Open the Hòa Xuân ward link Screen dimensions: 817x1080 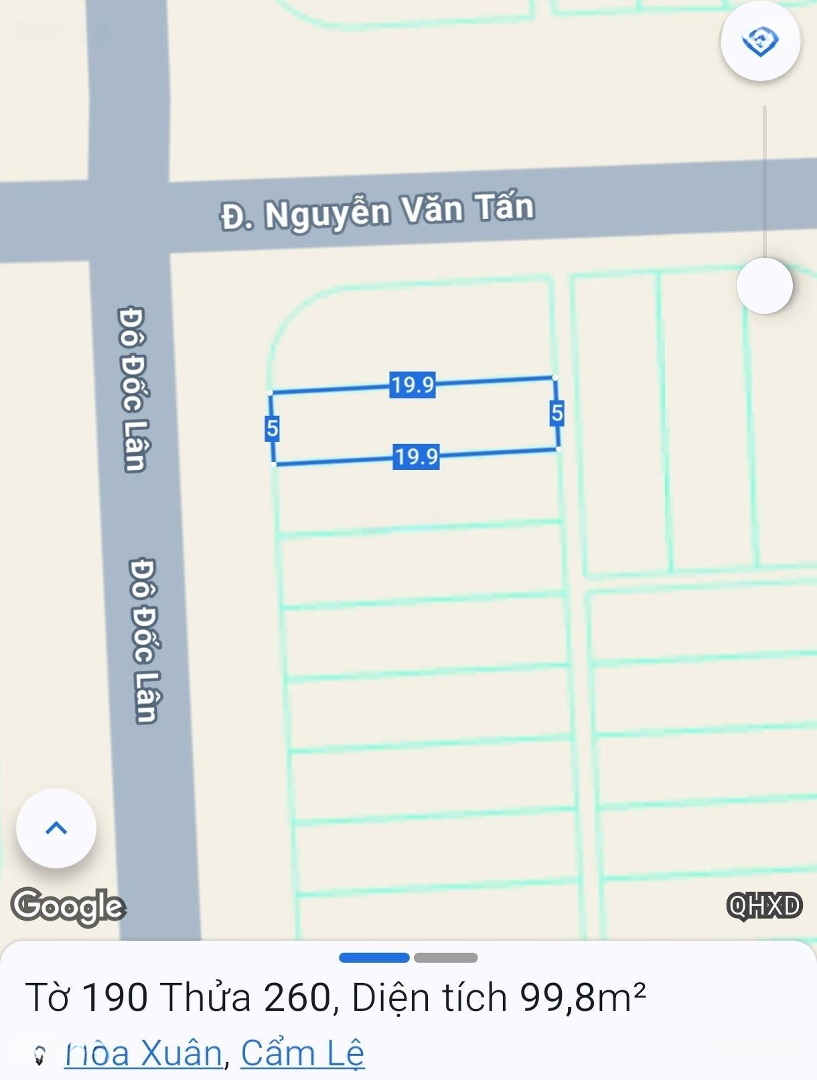pyautogui.click(x=143, y=1053)
